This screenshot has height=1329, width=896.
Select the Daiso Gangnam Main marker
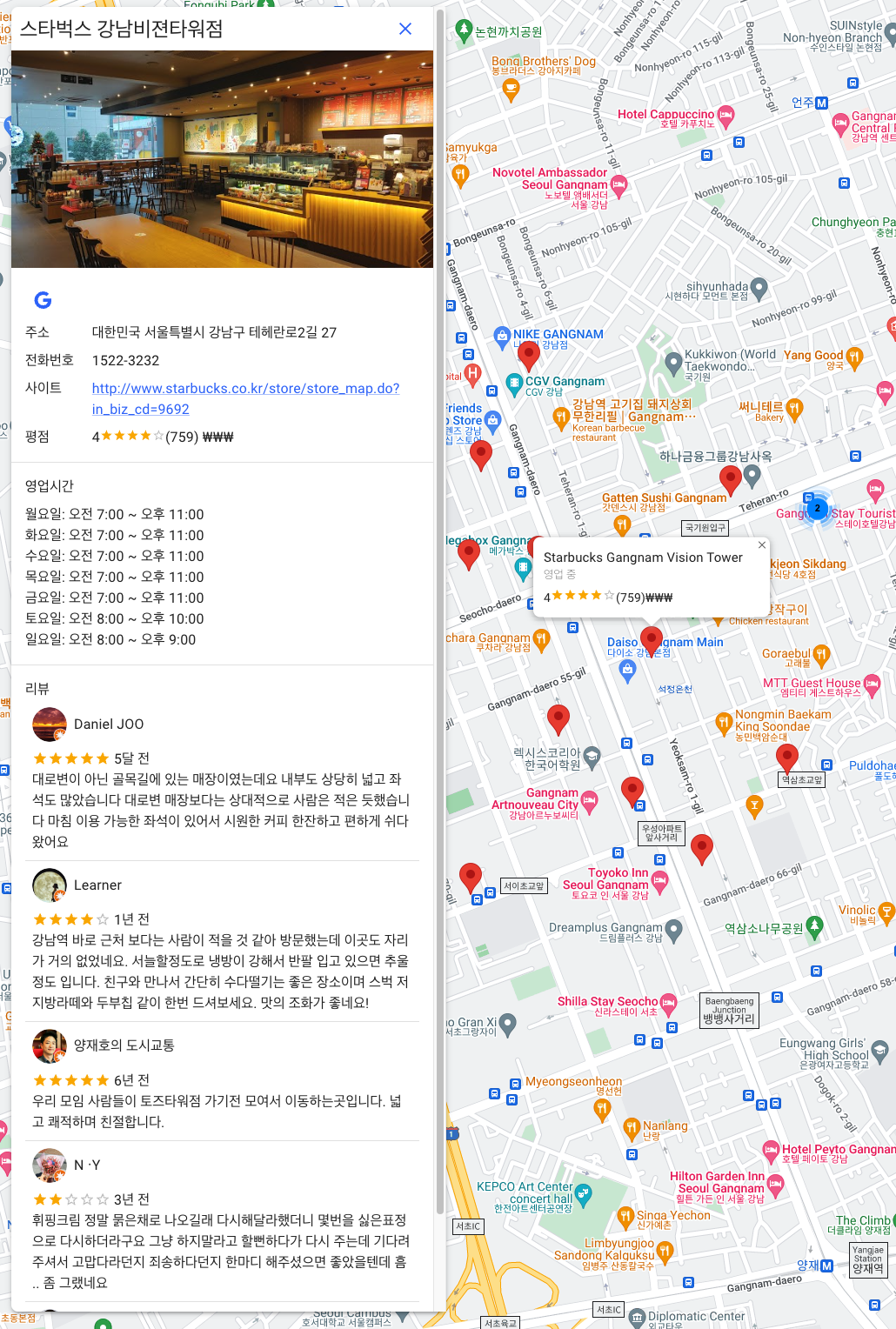point(627,668)
